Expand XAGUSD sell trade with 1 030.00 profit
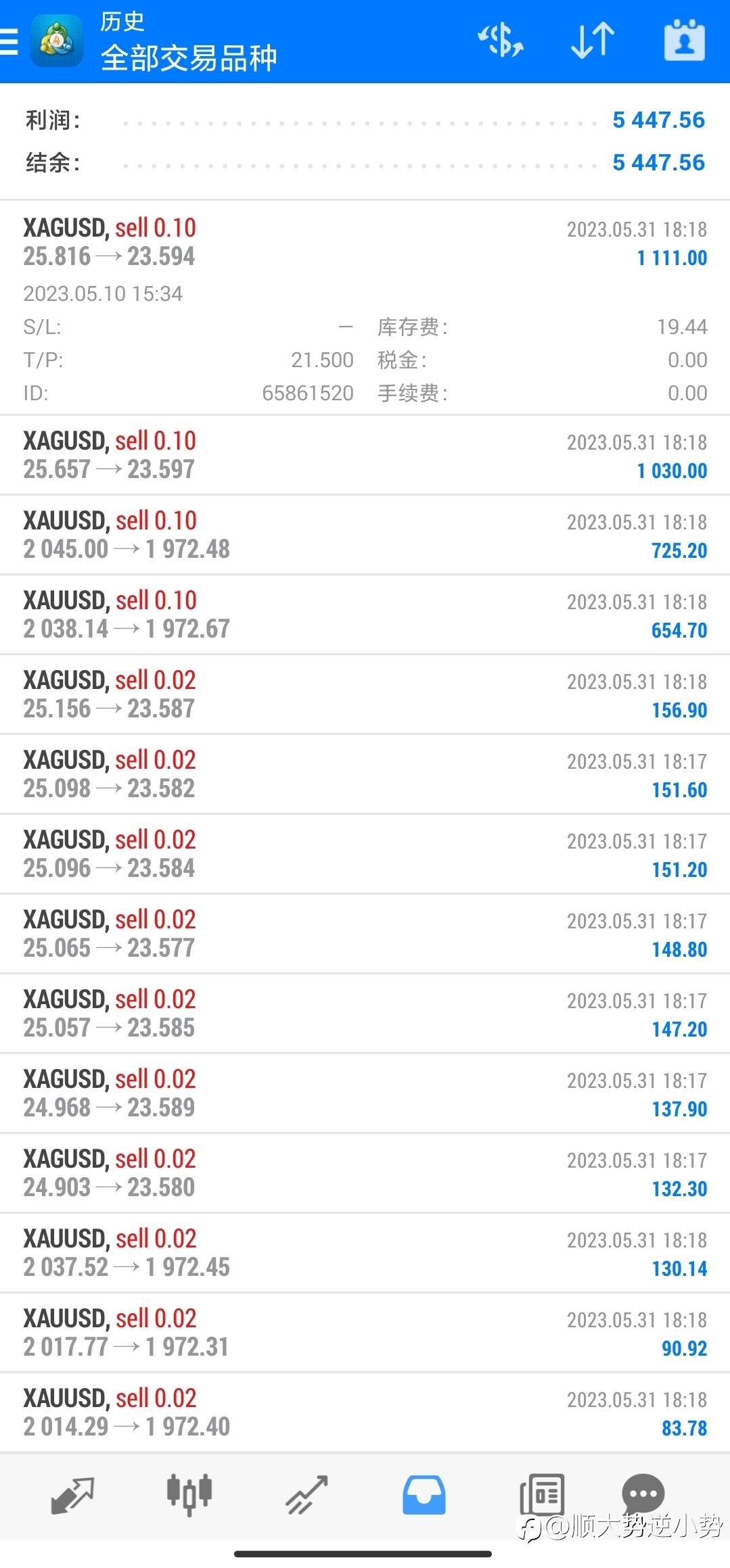This screenshot has height=1568, width=730. (365, 455)
